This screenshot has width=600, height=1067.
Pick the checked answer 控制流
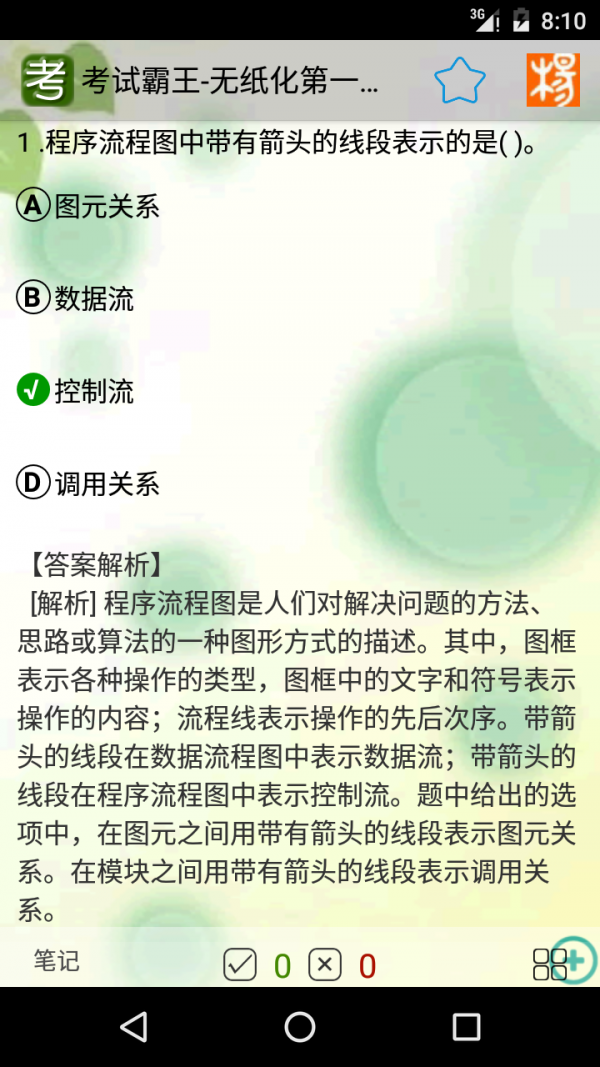point(76,391)
